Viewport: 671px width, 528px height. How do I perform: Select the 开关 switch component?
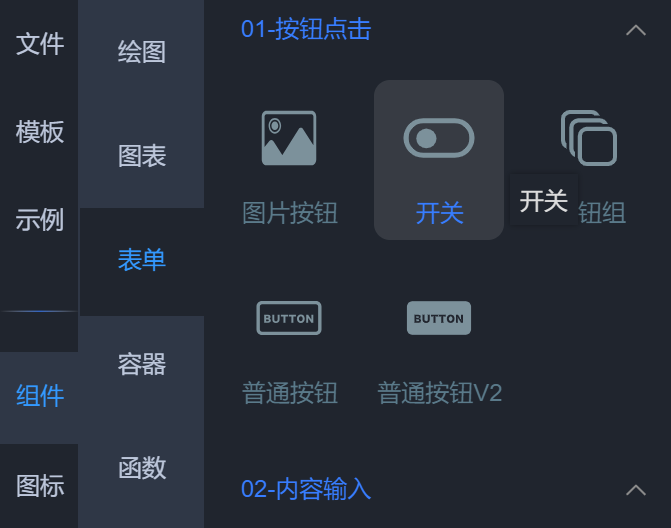[x=439, y=160]
